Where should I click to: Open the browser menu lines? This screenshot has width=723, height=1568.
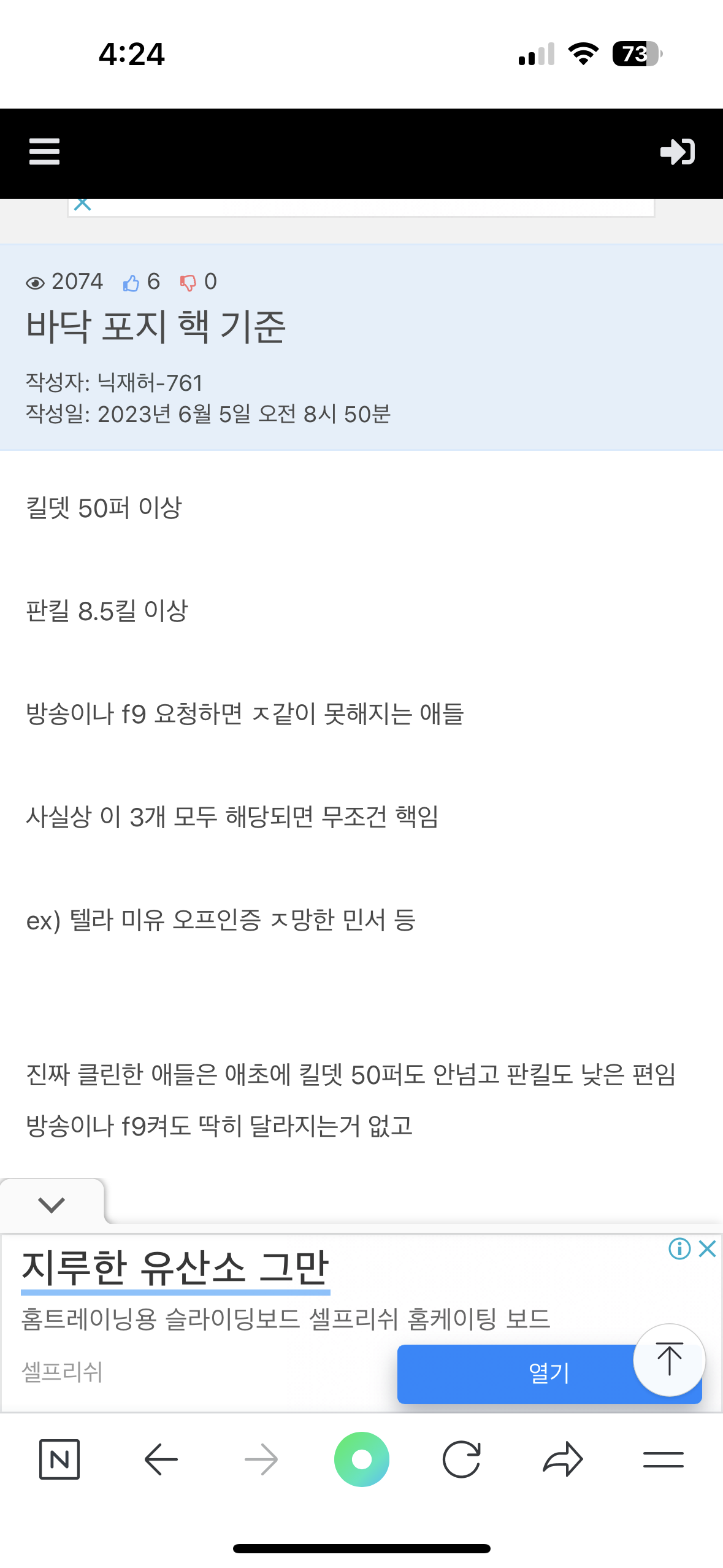[x=663, y=1459]
